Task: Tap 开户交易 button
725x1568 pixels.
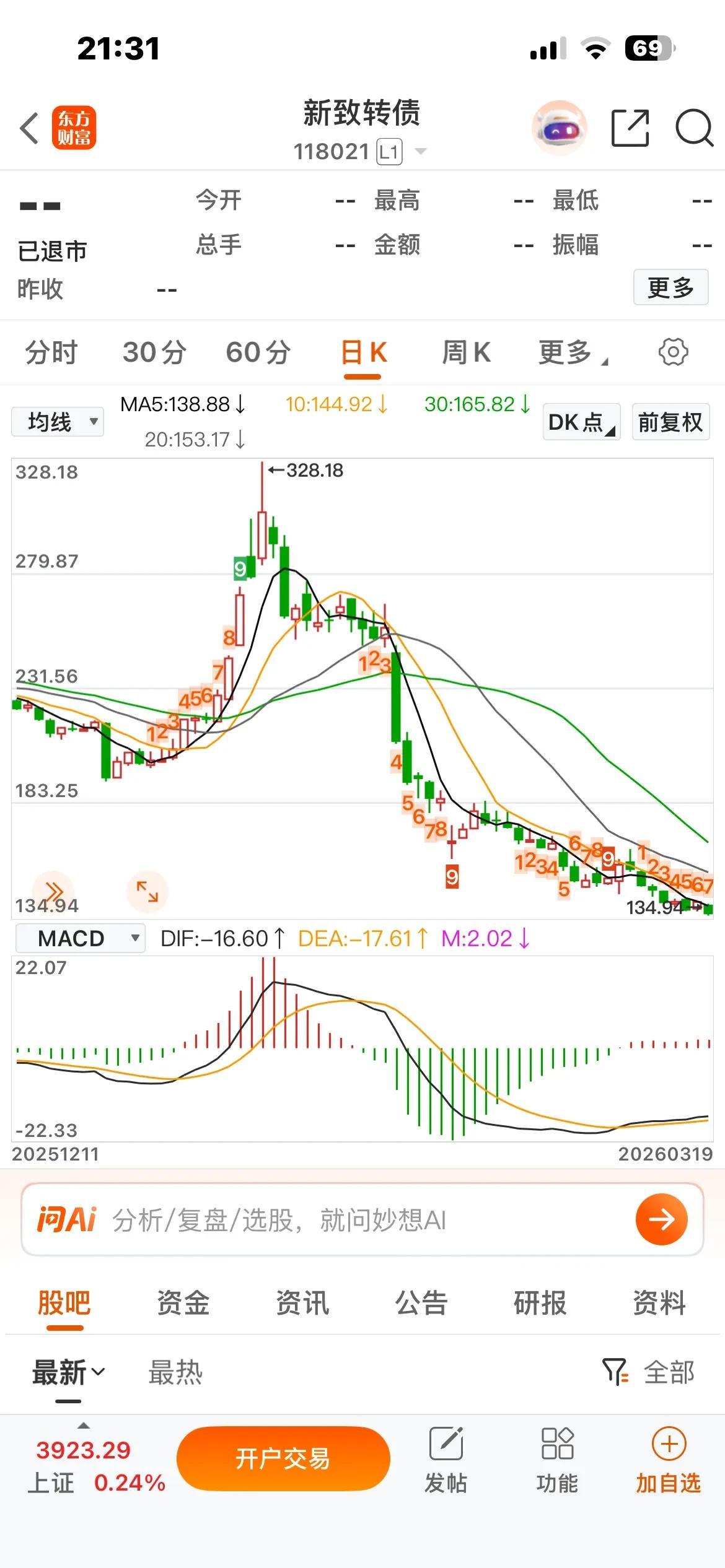Action: click(x=283, y=1458)
